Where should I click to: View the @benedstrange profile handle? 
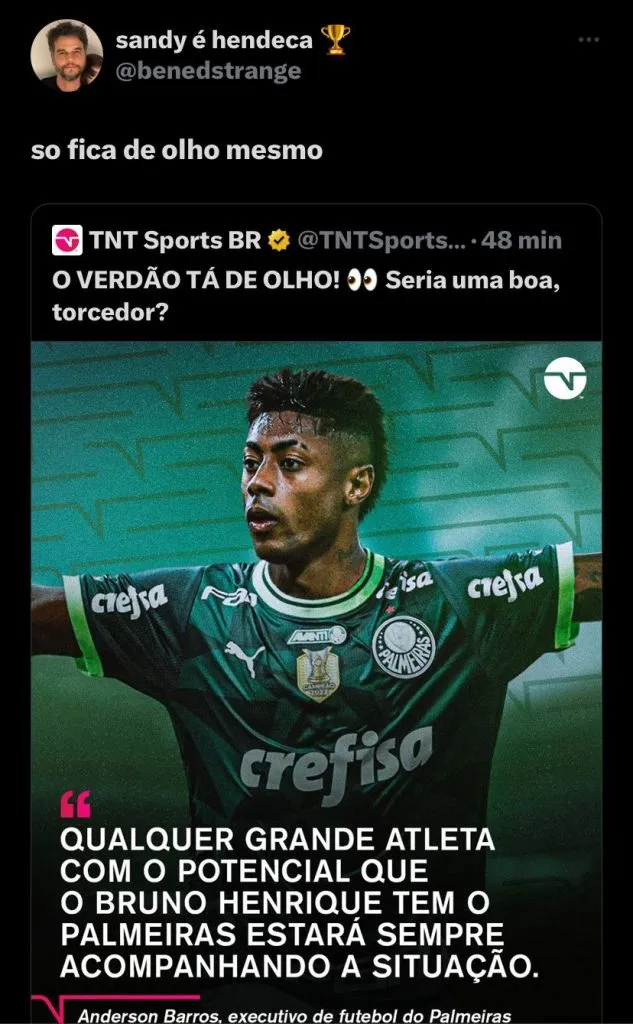[x=208, y=72]
